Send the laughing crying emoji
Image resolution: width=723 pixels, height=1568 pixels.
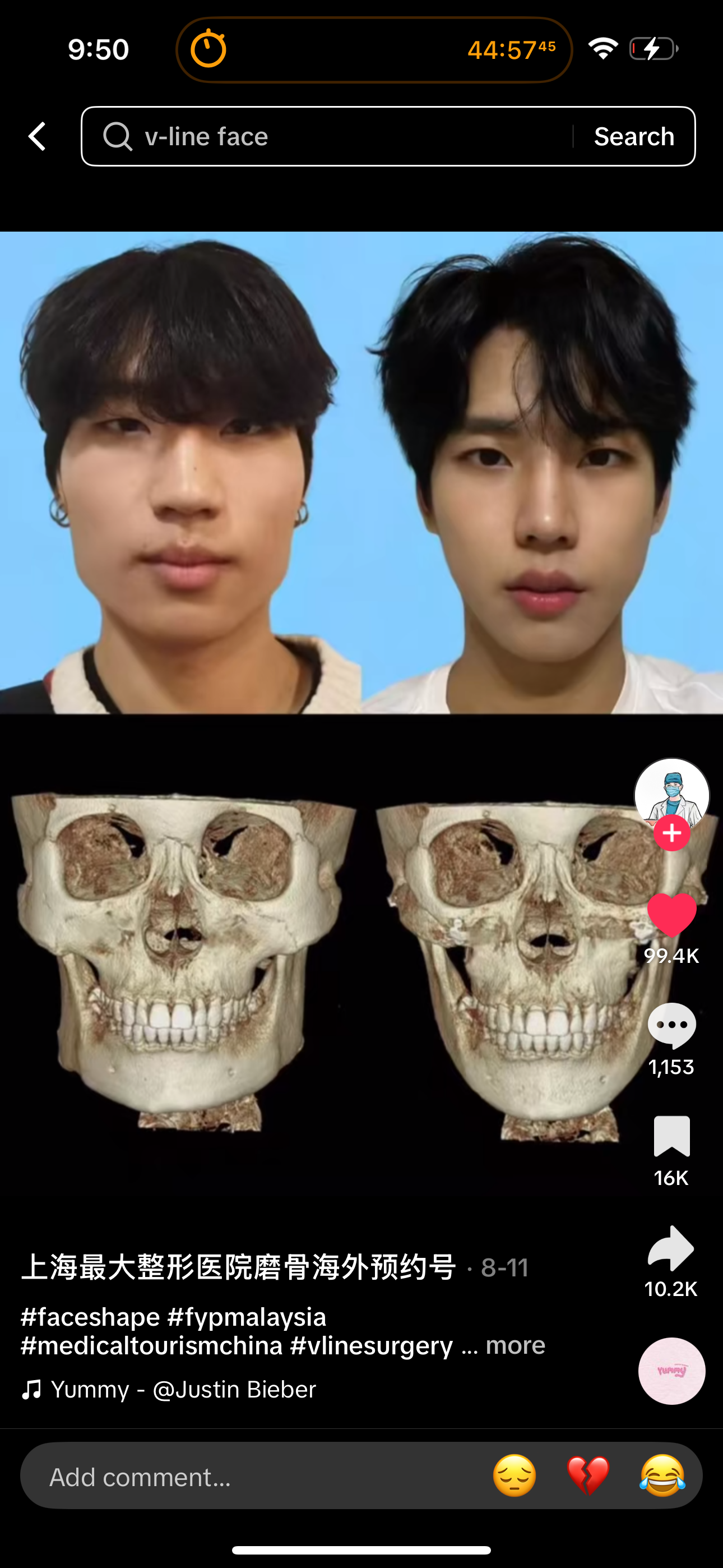662,1475
